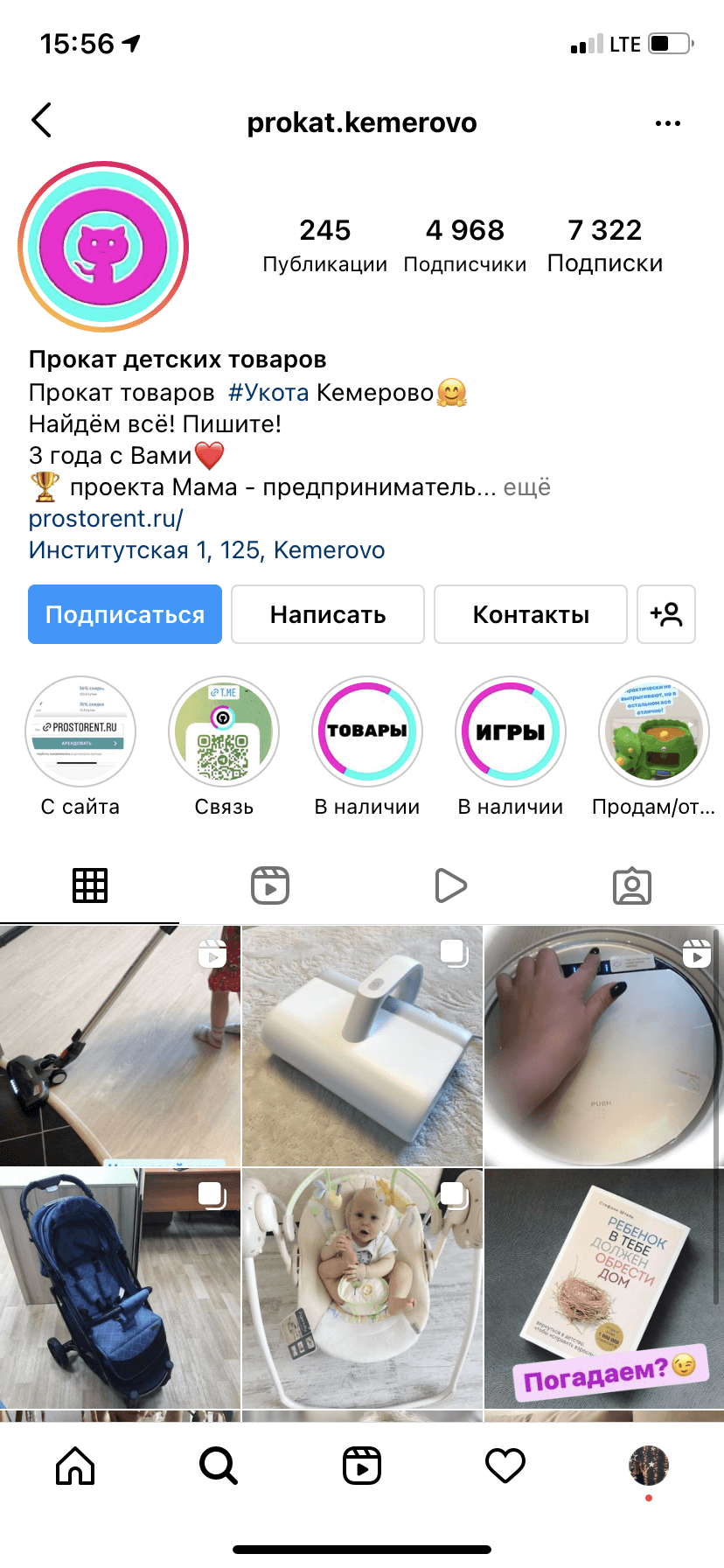The image size is (724, 1568).
Task: Open the С сайта story highlight
Action: pyautogui.click(x=80, y=731)
